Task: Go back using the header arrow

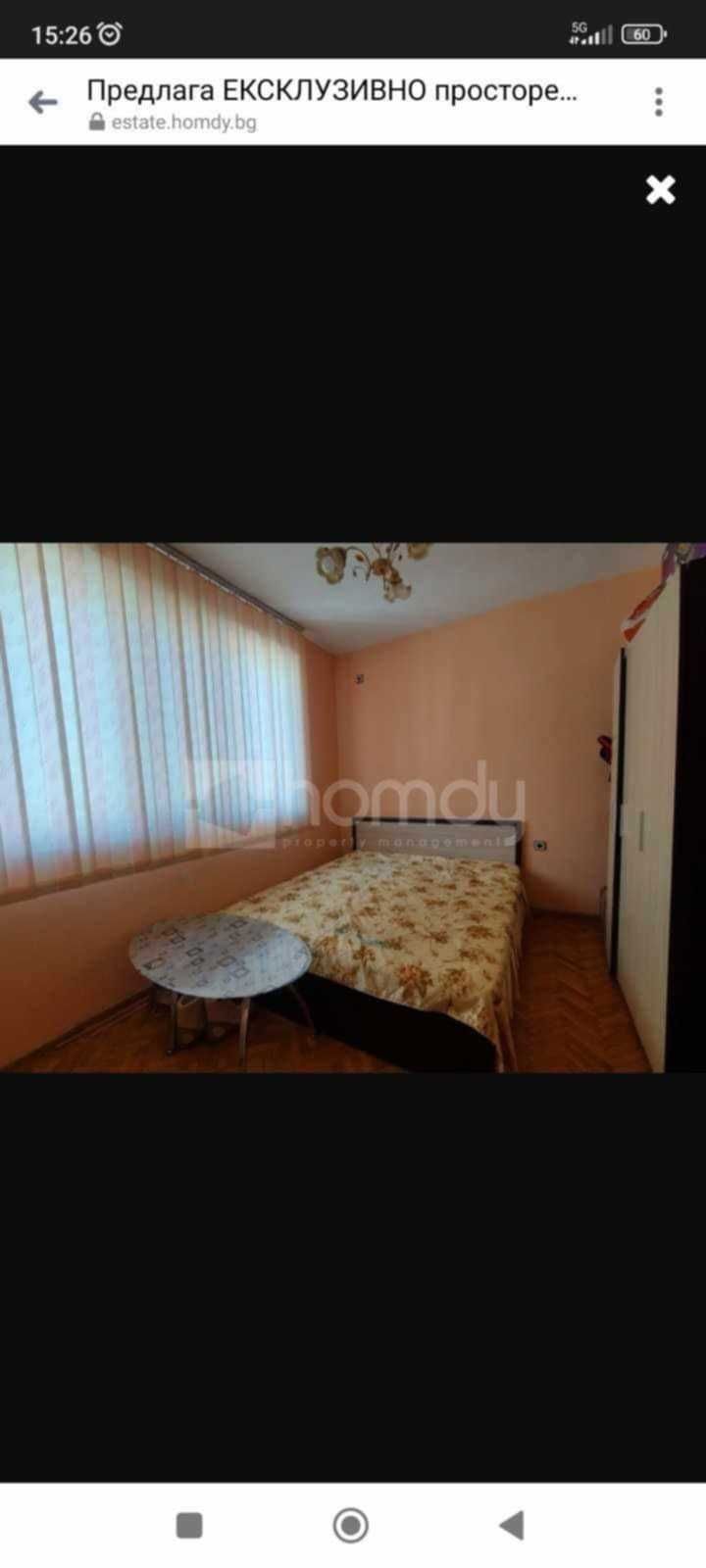Action: (x=42, y=102)
